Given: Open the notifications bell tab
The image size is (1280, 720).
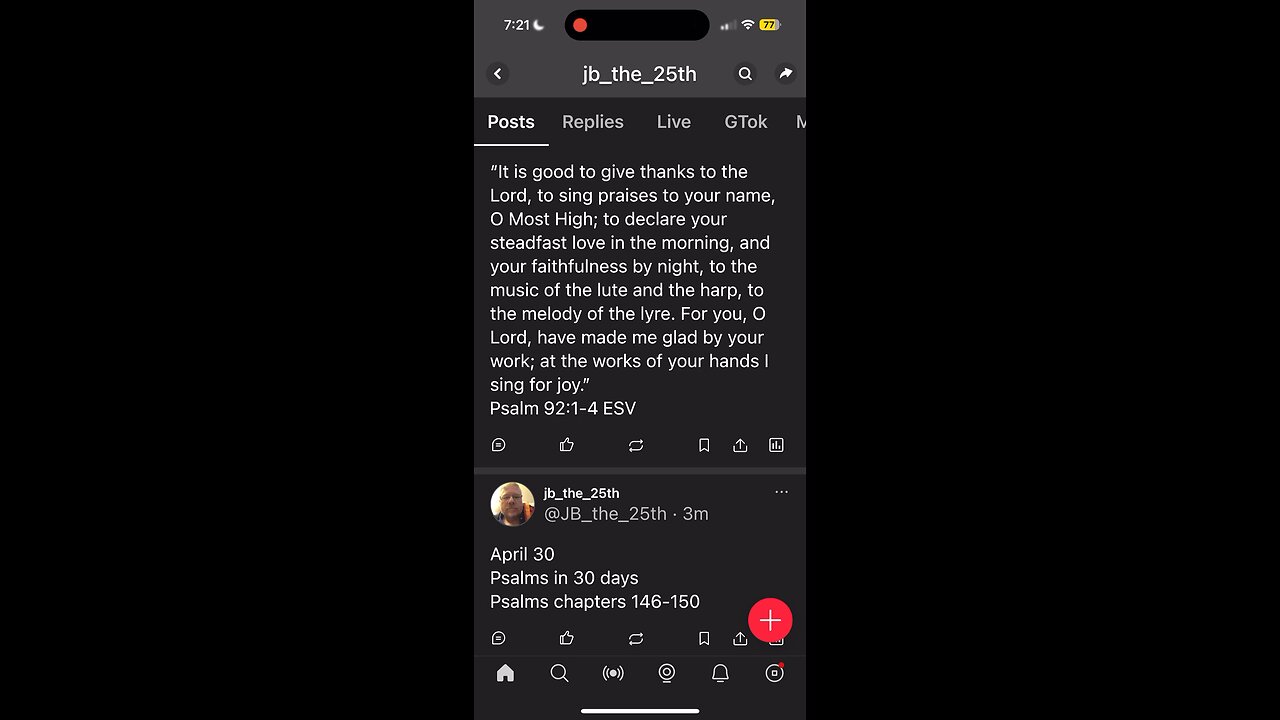Looking at the screenshot, I should pos(720,674).
